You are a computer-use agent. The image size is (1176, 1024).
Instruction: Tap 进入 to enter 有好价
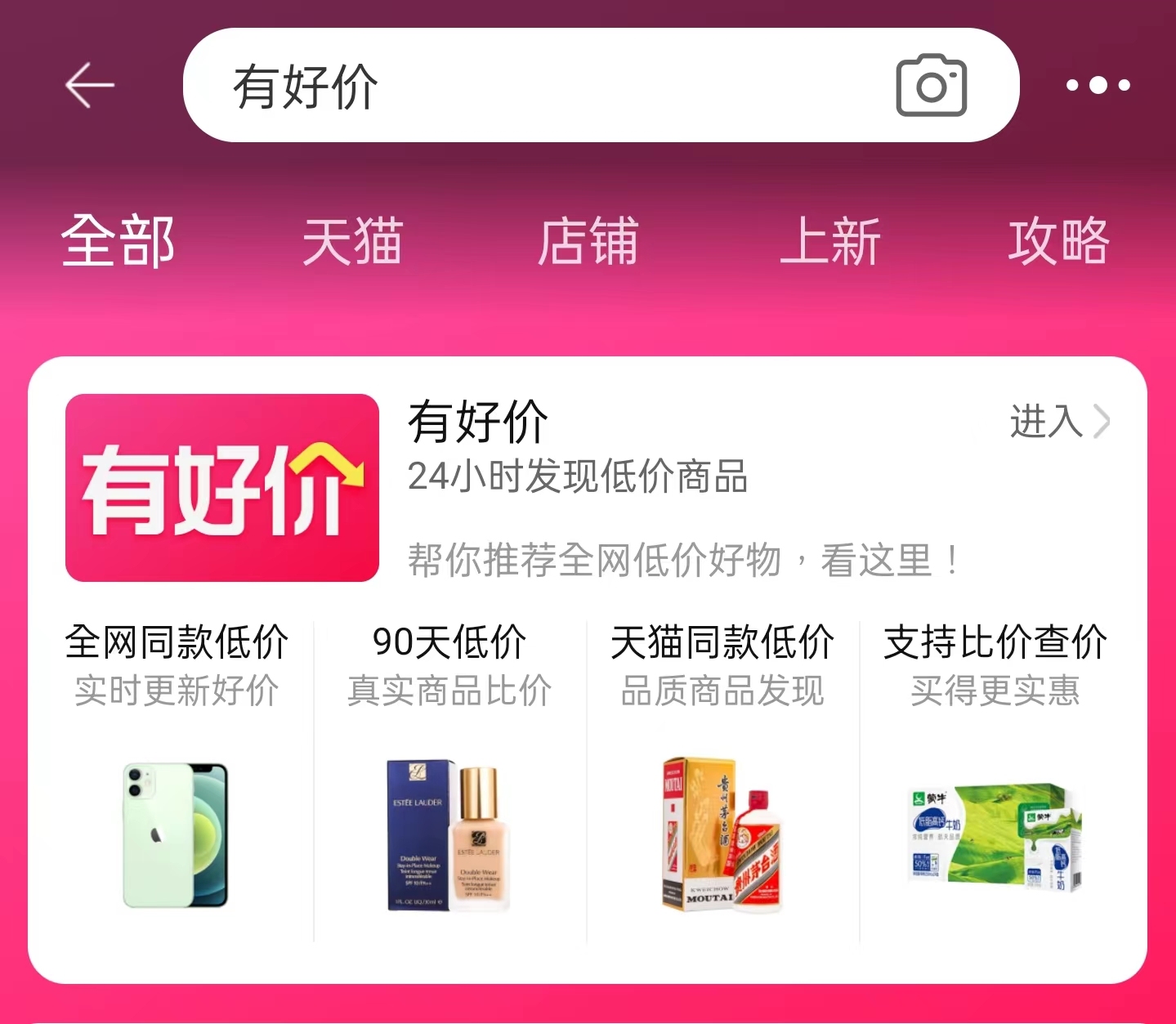(1059, 423)
